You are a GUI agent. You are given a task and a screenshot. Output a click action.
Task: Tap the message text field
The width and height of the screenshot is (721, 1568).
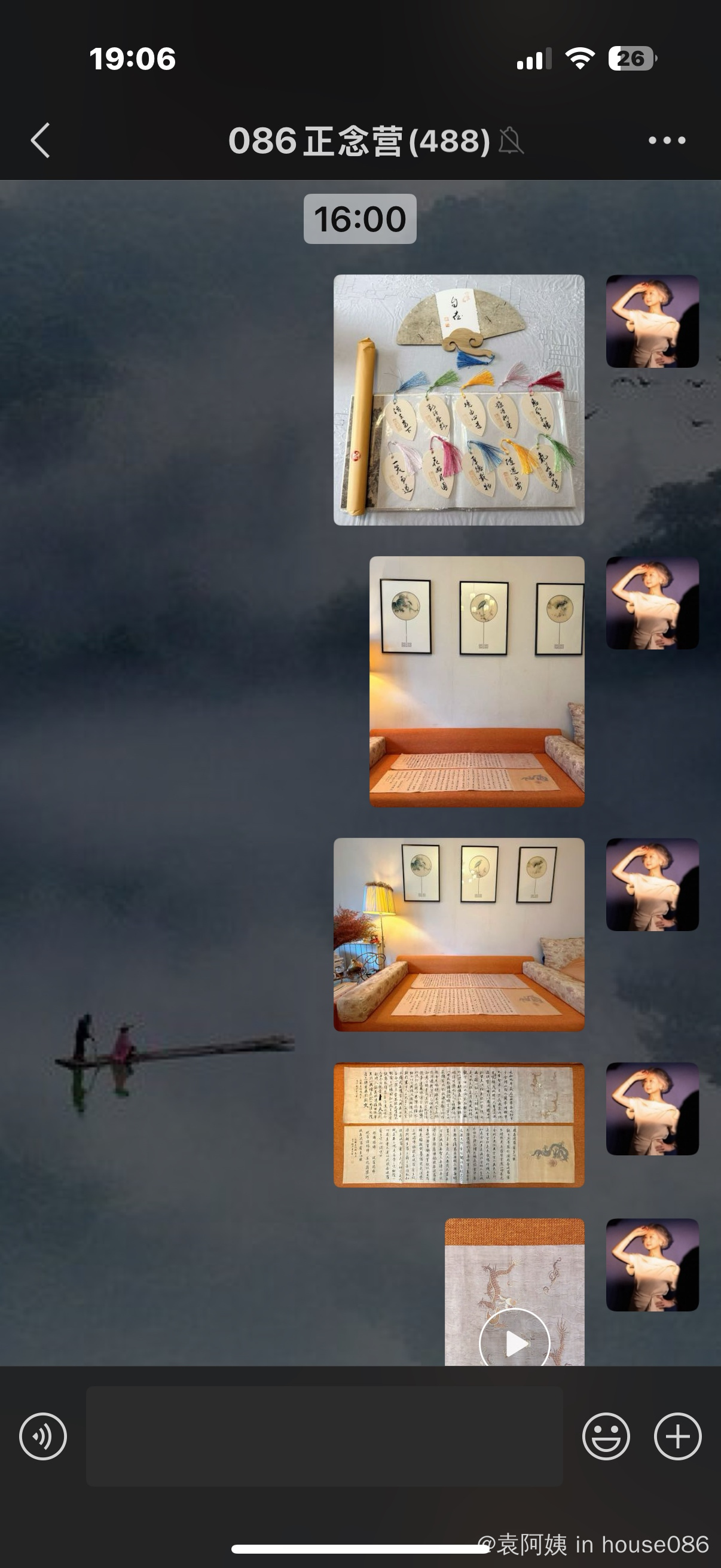(323, 1436)
